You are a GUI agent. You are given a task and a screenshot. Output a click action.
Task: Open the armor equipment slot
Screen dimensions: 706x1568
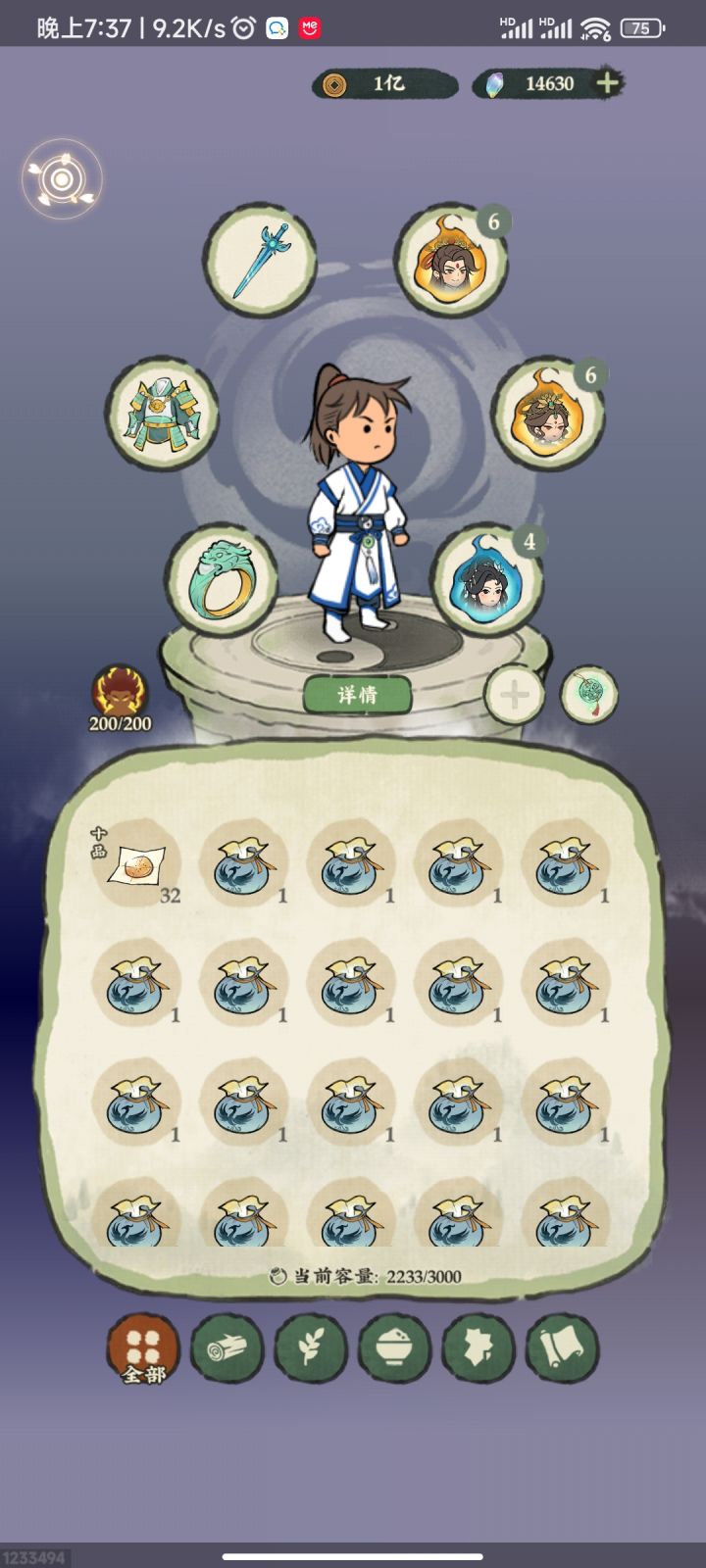click(x=162, y=414)
